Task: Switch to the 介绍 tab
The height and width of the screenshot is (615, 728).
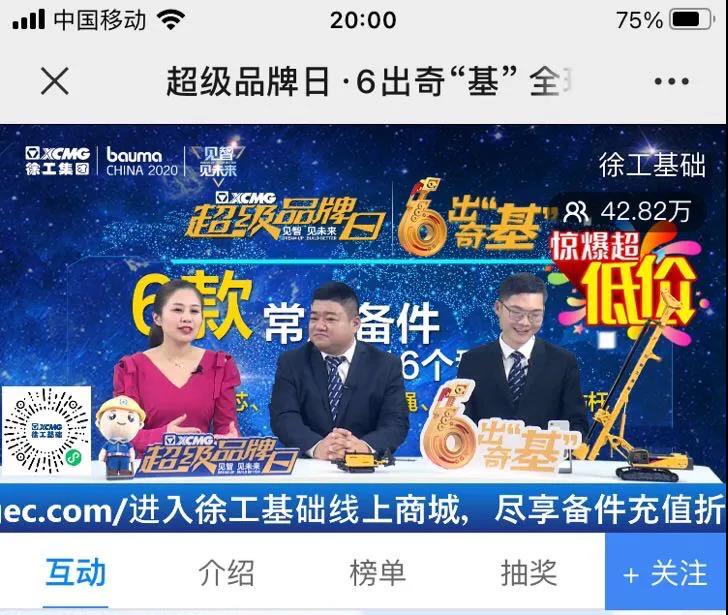Action: 226,573
